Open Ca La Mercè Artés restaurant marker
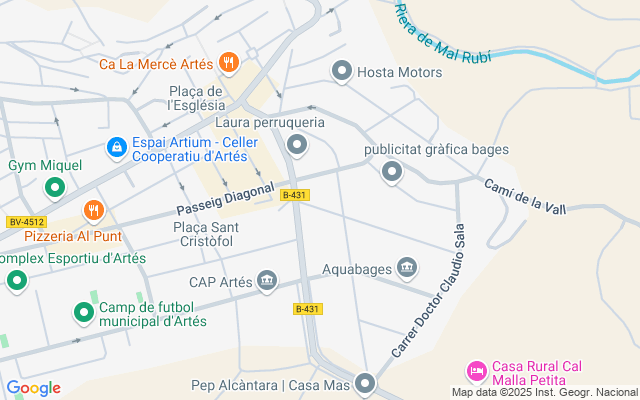This screenshot has height=400, width=640. tap(229, 63)
